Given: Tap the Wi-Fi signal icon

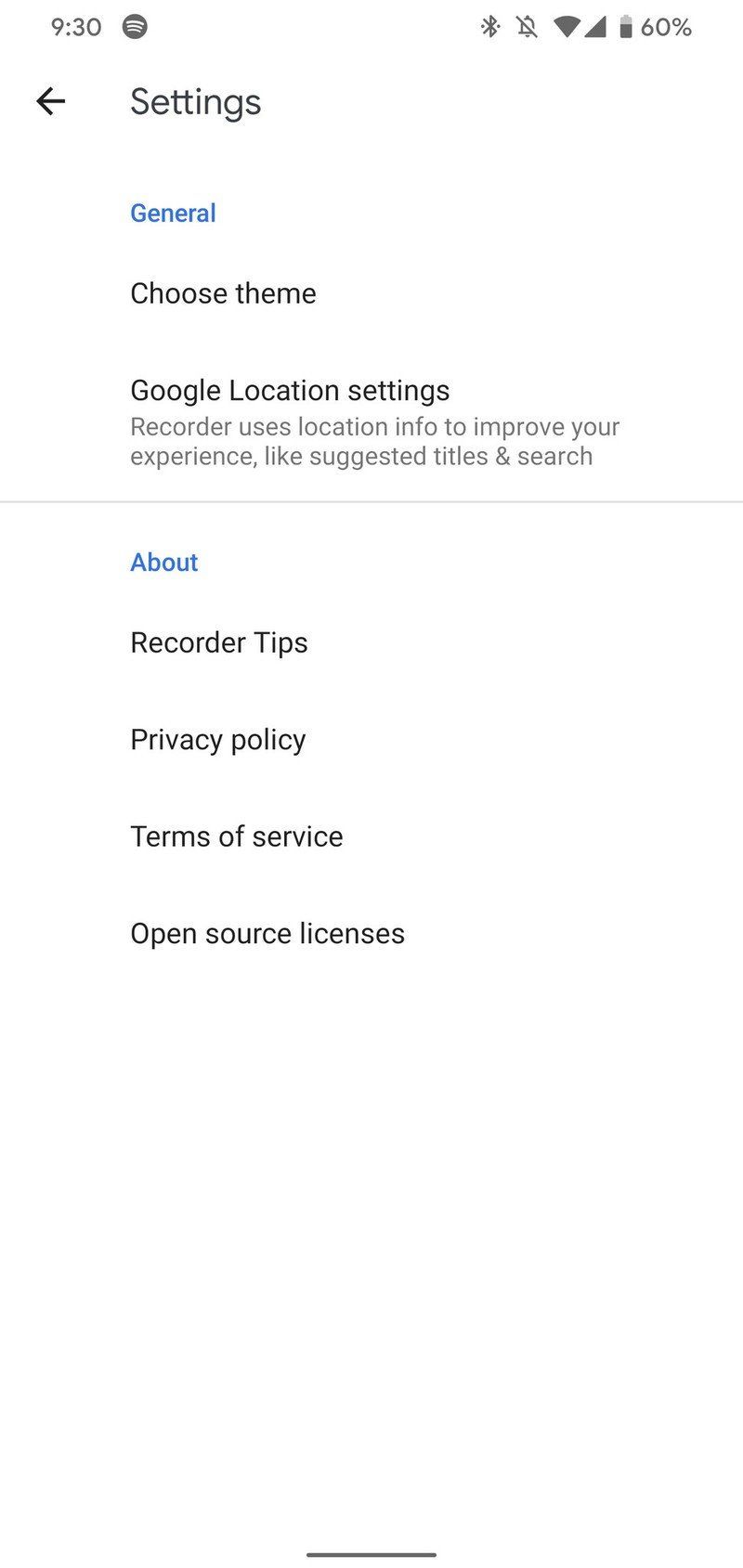Looking at the screenshot, I should (568, 27).
